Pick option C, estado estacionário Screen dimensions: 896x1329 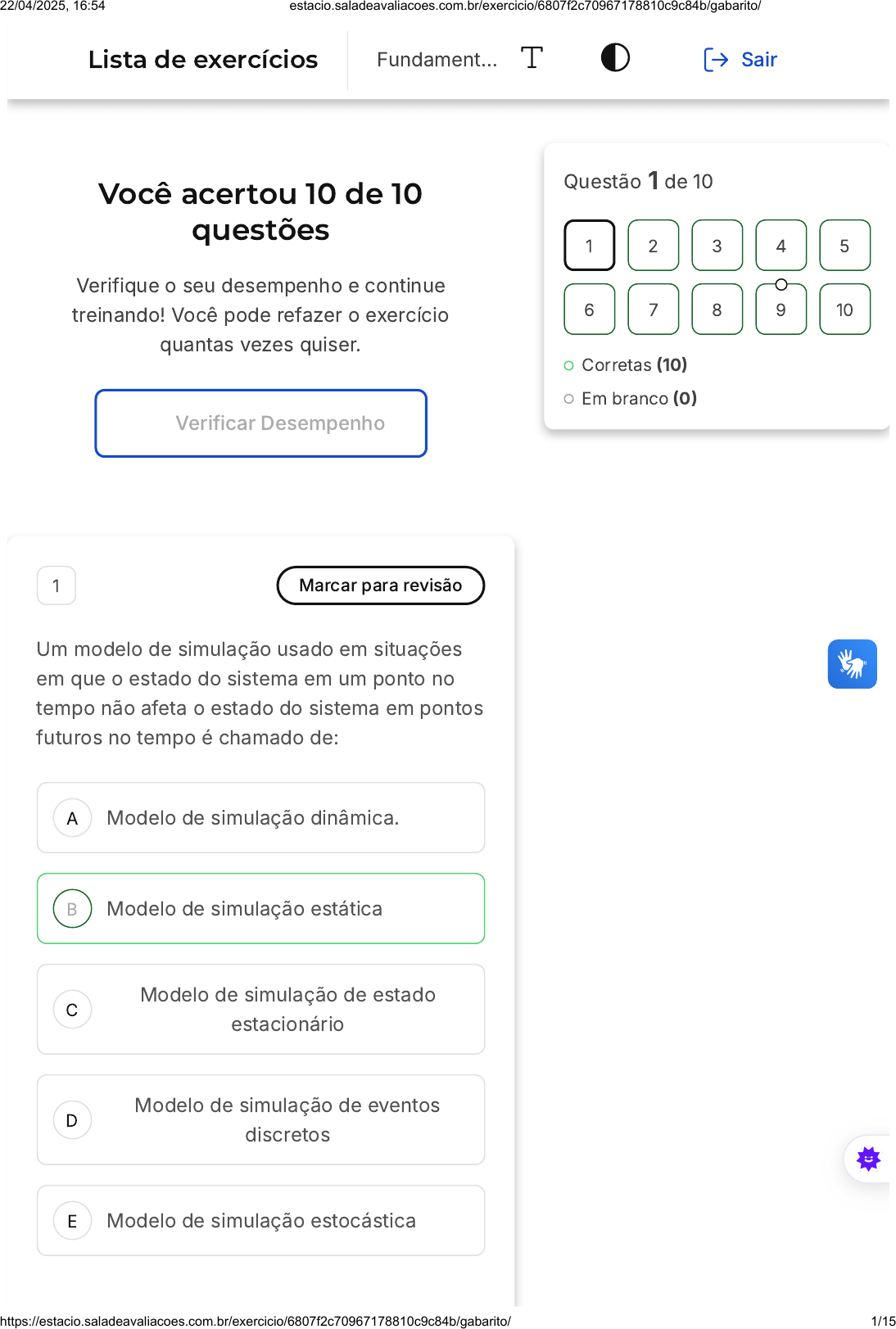pos(260,1010)
